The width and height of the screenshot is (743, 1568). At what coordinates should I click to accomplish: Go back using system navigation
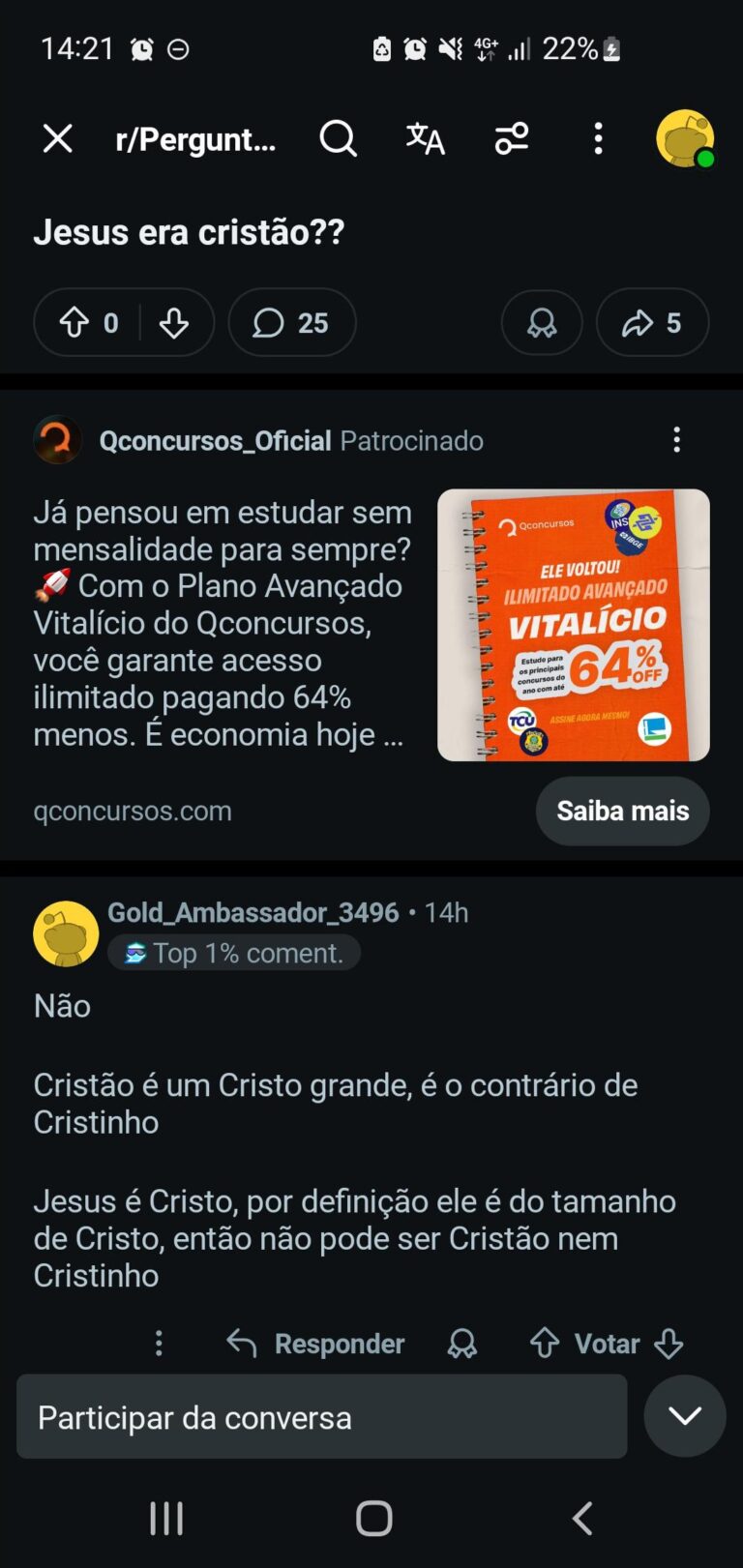(x=581, y=1519)
